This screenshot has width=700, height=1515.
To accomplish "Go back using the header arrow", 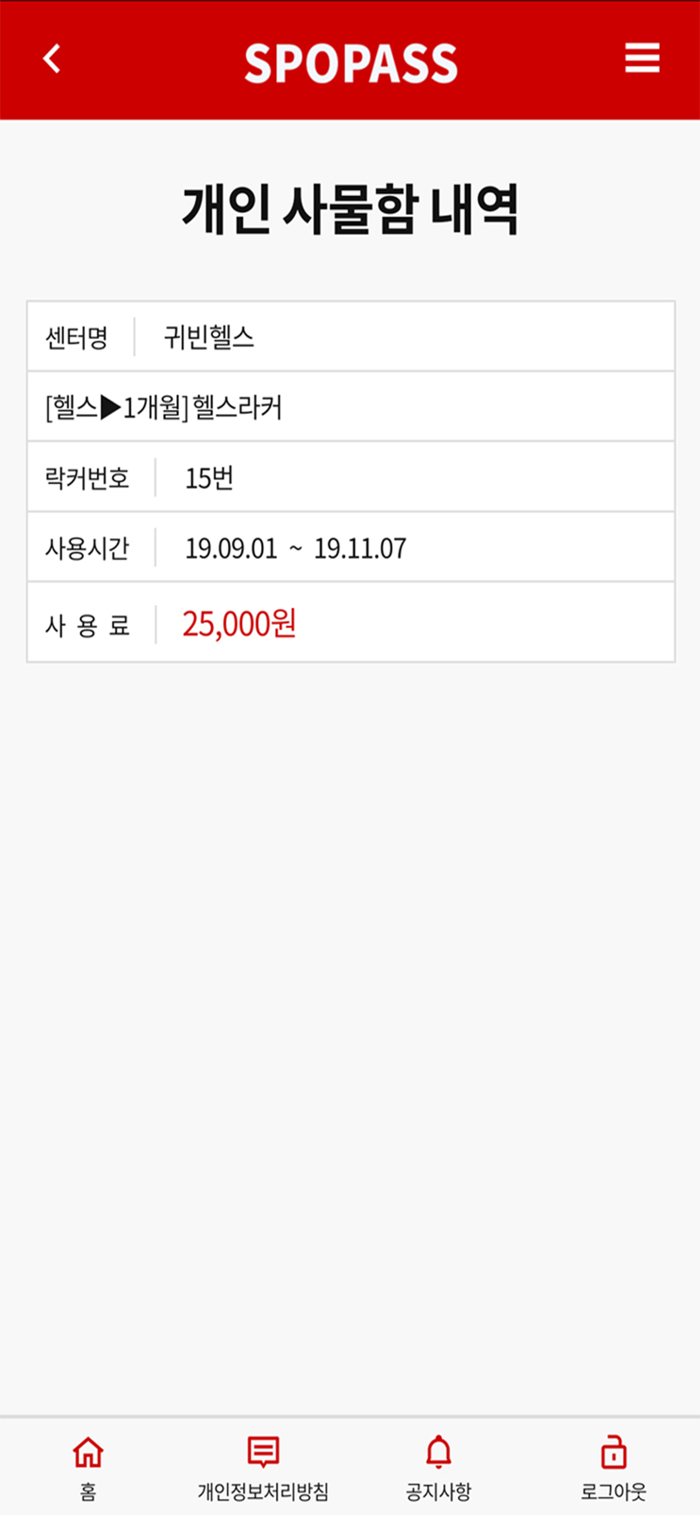I will point(52,59).
